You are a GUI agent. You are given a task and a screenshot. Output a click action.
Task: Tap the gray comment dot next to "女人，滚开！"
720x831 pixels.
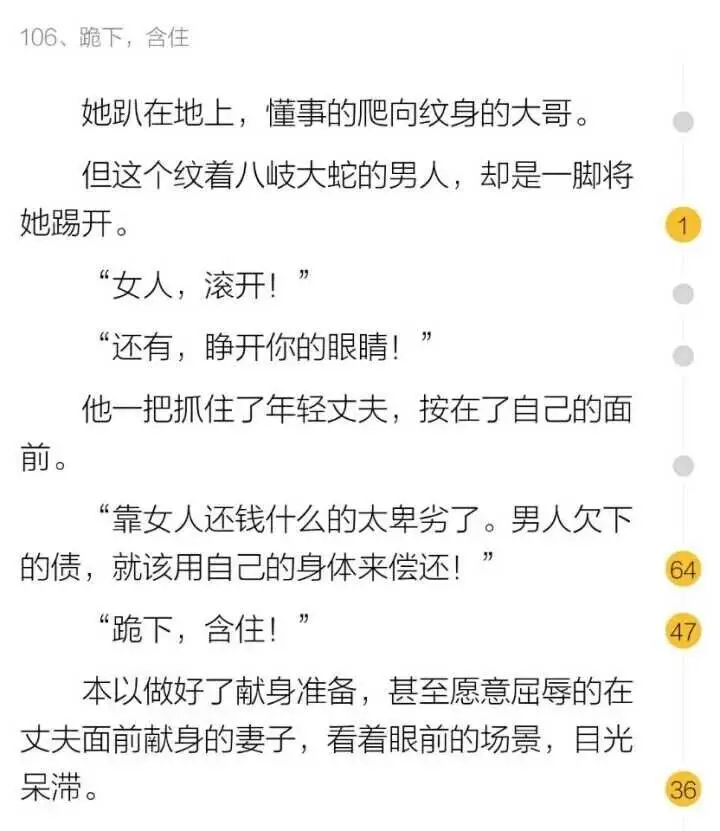click(683, 294)
